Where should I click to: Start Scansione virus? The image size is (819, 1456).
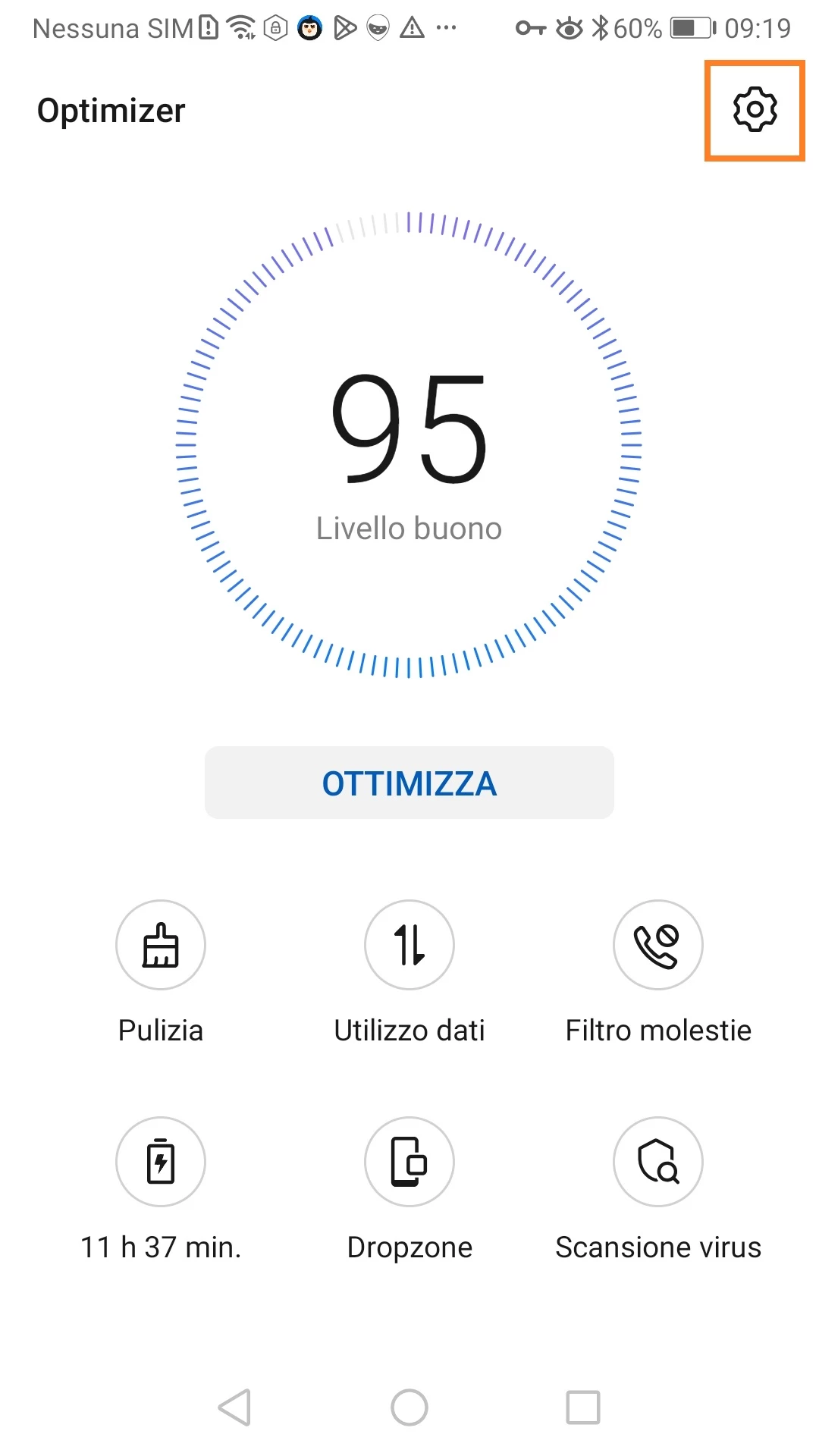pyautogui.click(x=657, y=1162)
